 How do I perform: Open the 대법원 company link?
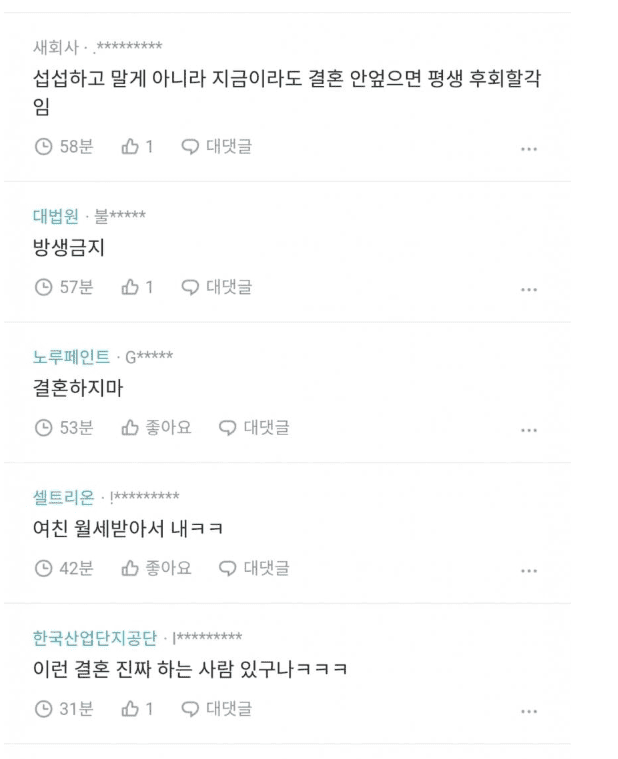[56, 217]
